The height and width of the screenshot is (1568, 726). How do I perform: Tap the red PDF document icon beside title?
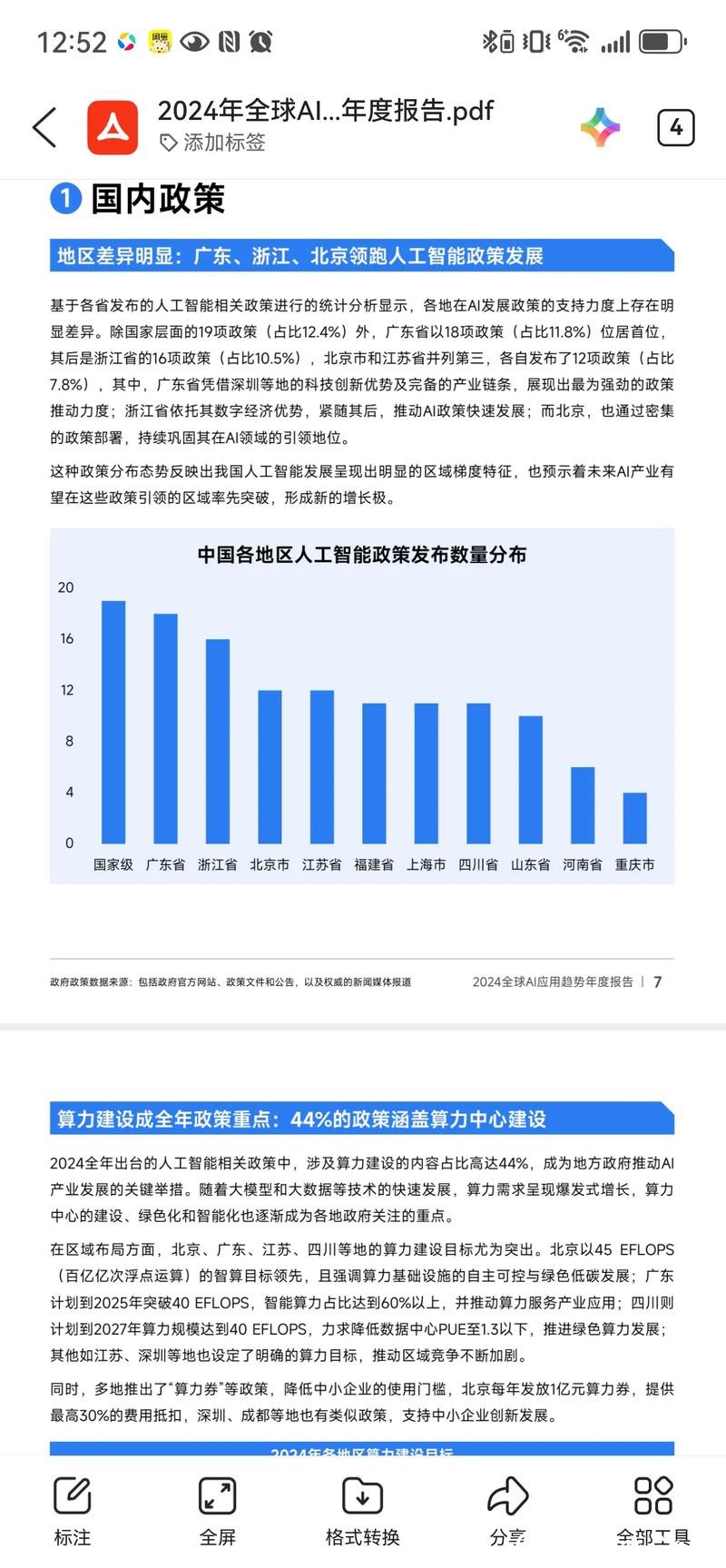pyautogui.click(x=112, y=127)
